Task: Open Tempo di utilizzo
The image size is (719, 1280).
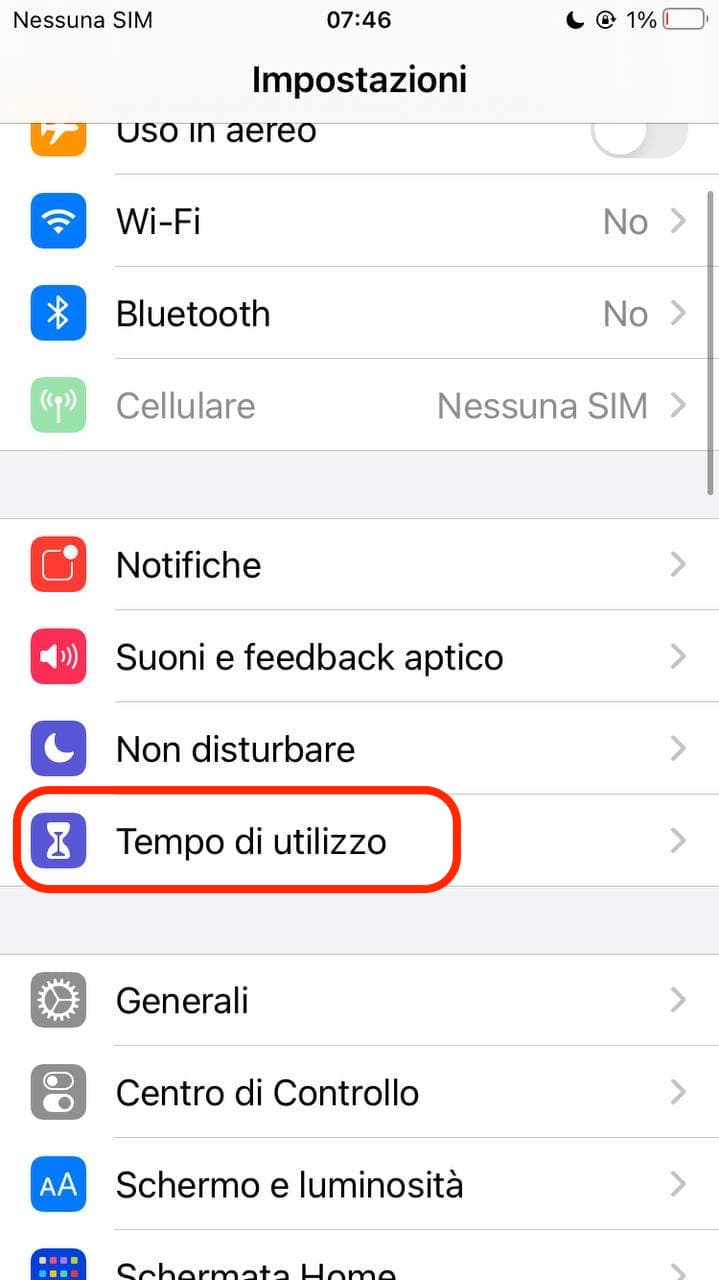Action: coord(360,841)
